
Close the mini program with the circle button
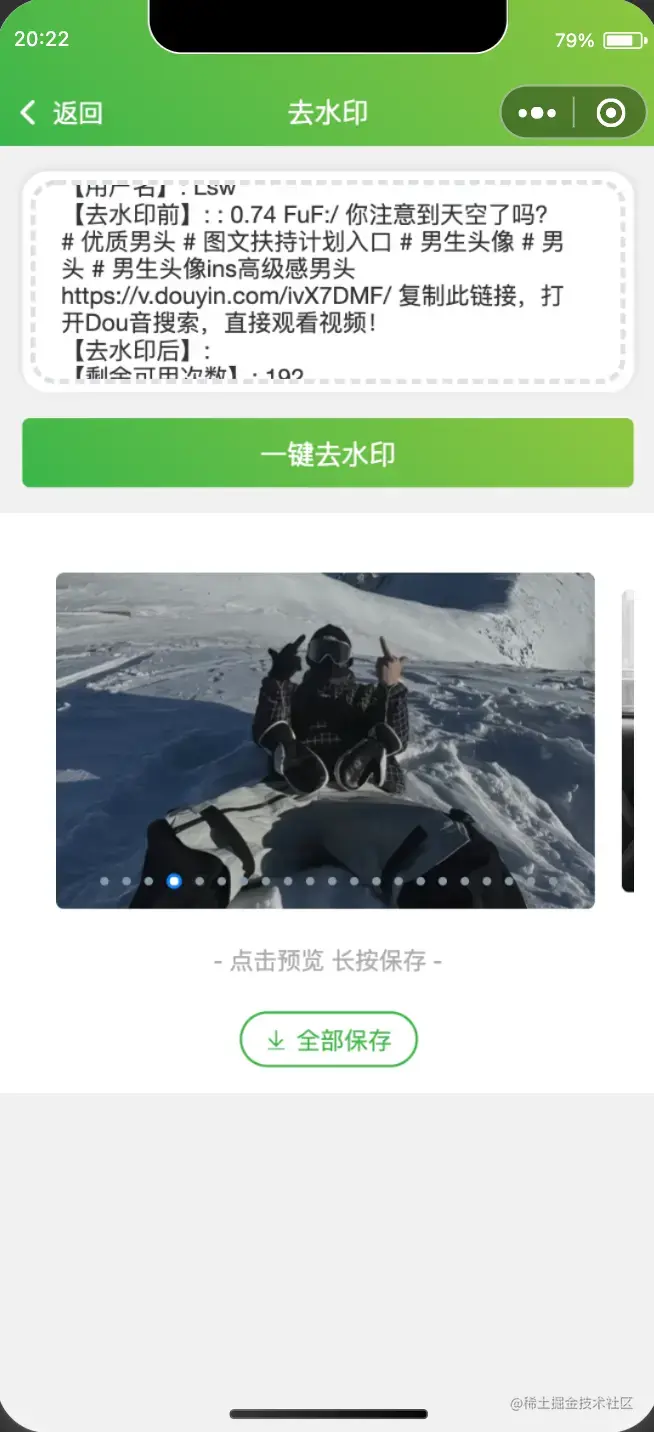pyautogui.click(x=610, y=113)
